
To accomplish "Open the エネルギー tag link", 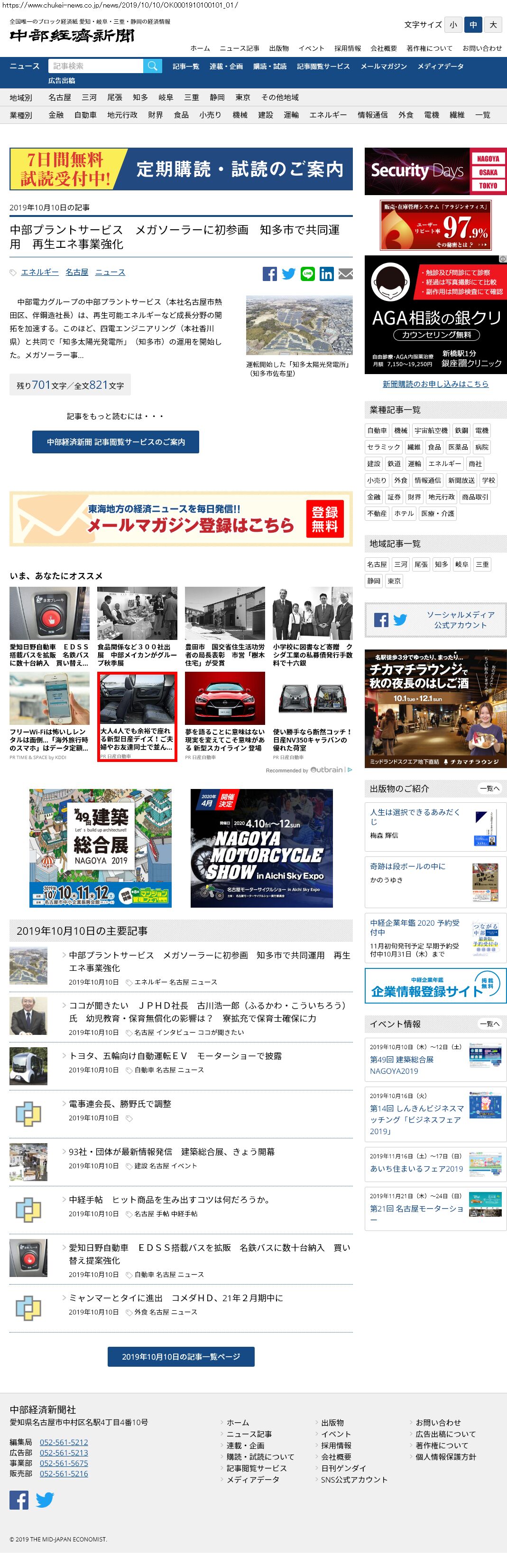I will click(39, 272).
